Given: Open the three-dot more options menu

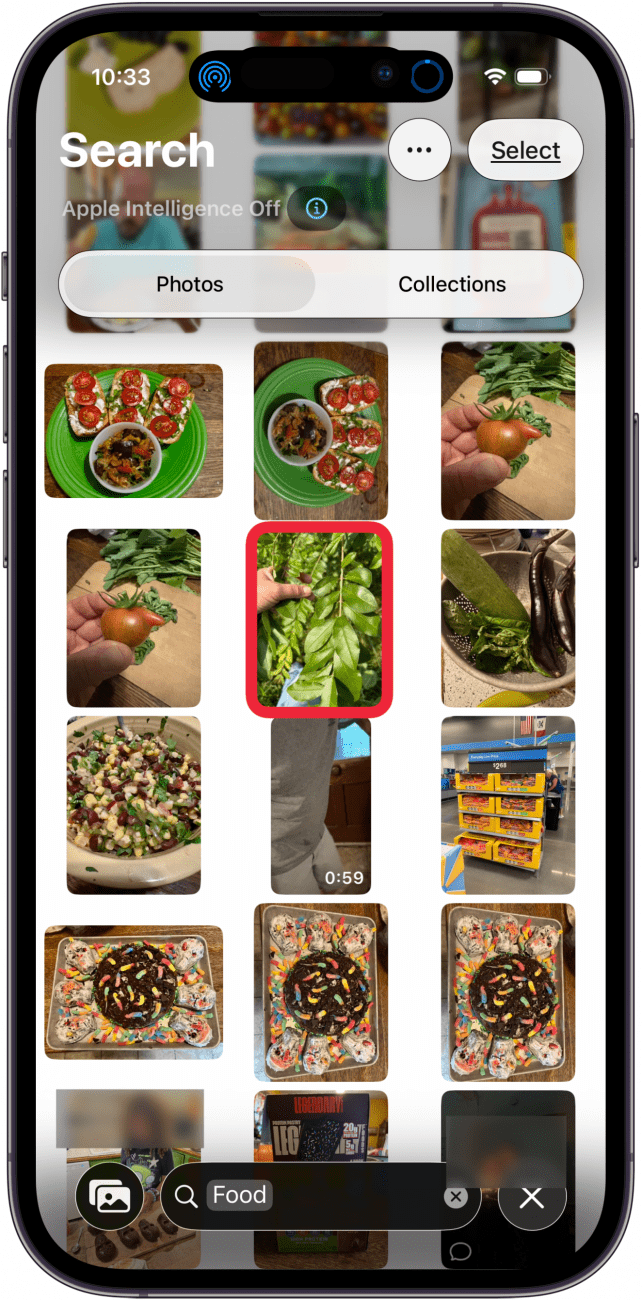Looking at the screenshot, I should click(419, 150).
